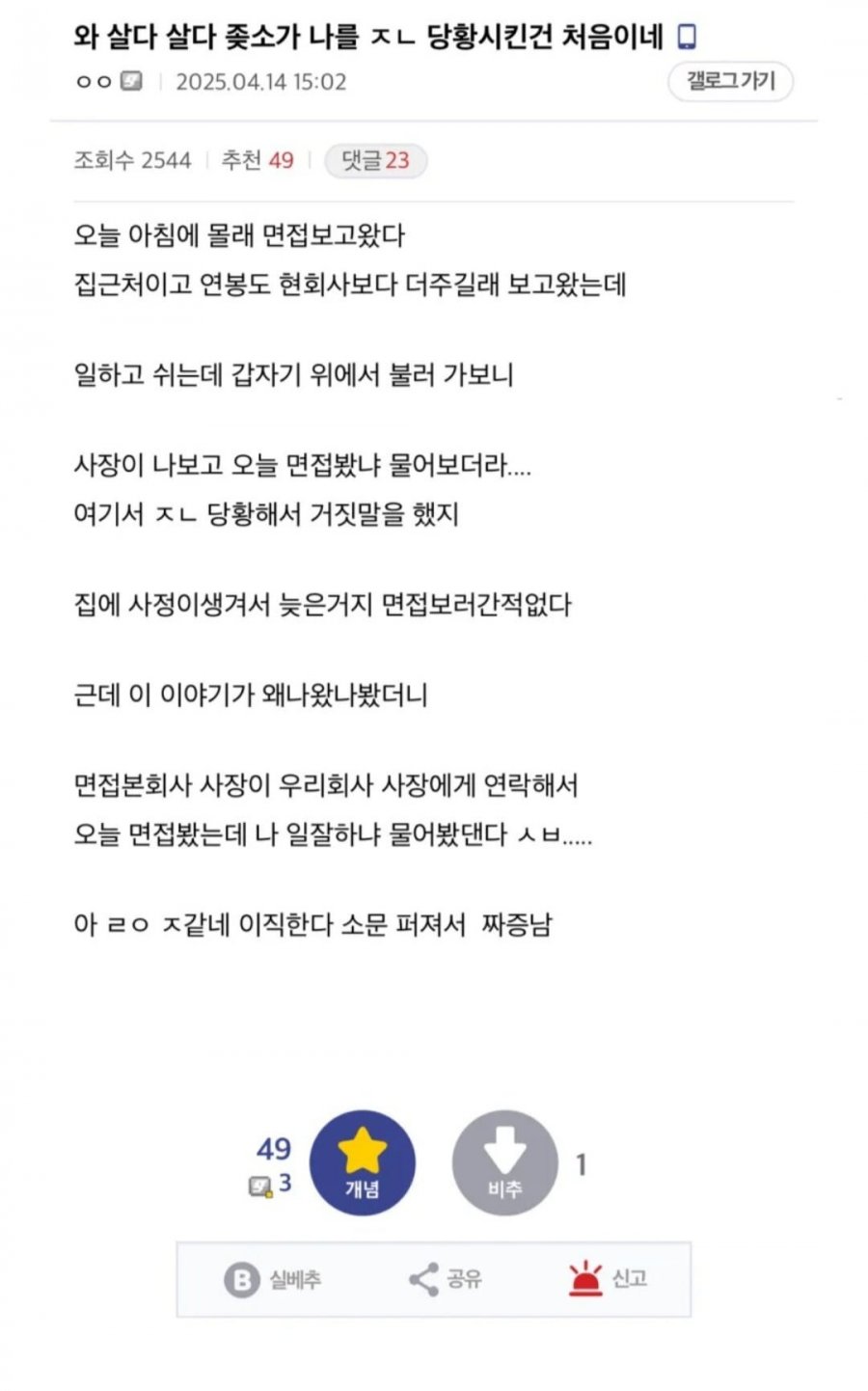Upvote the post with 개념 star

363,1162
